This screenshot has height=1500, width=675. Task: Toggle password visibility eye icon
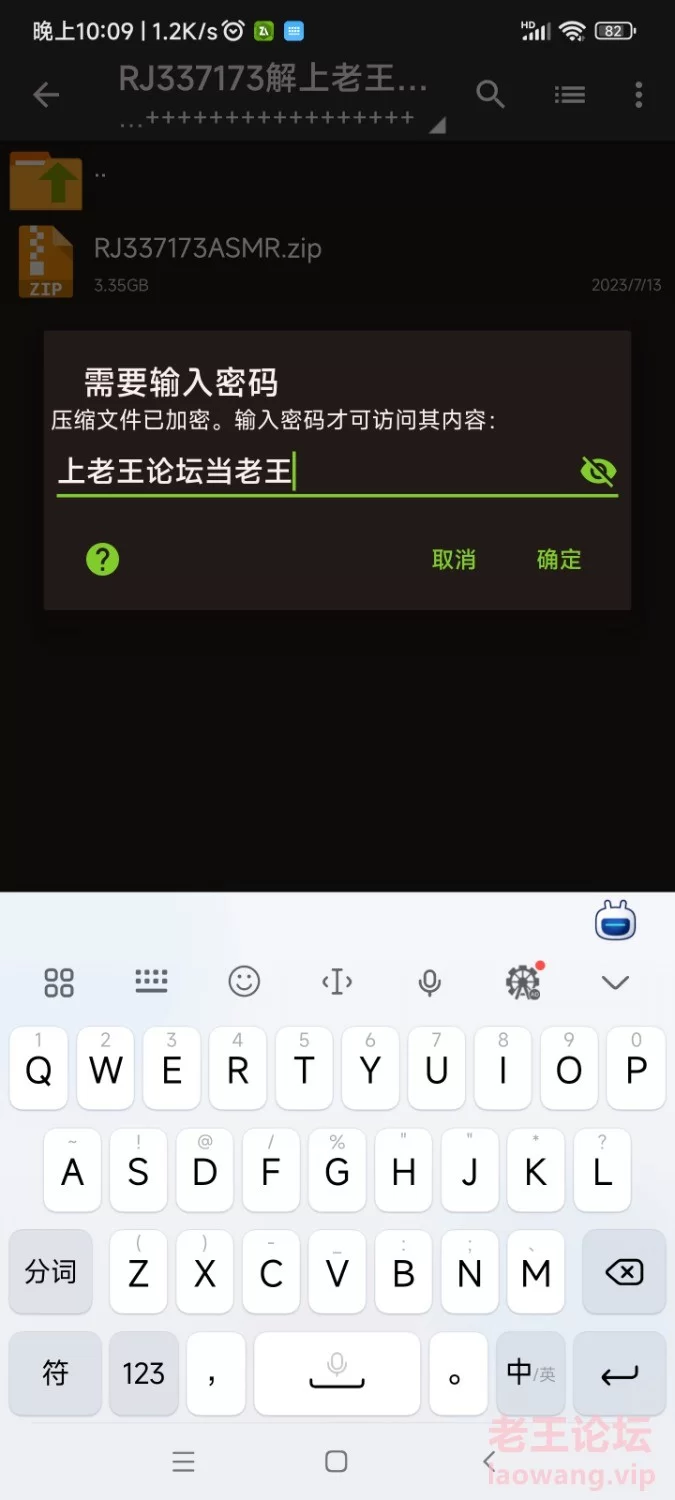[598, 471]
